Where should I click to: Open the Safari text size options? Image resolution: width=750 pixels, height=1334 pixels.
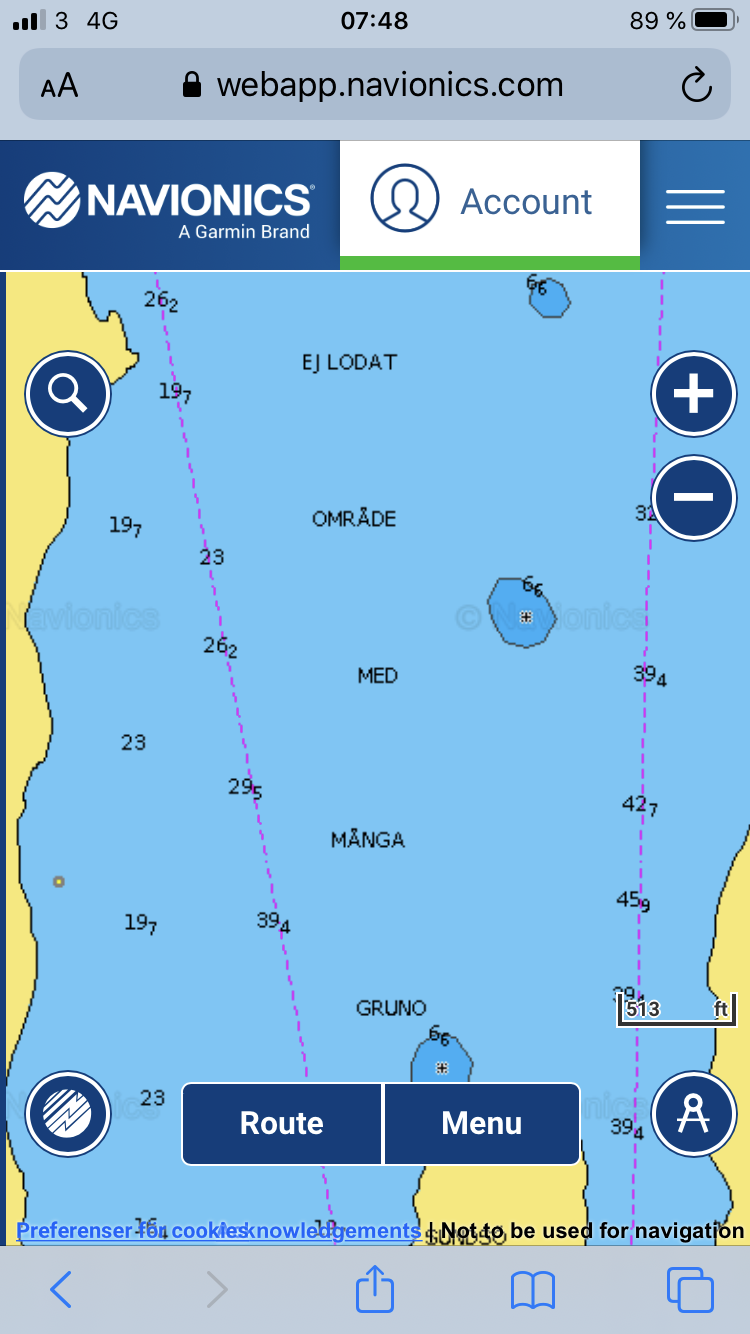tap(59, 86)
